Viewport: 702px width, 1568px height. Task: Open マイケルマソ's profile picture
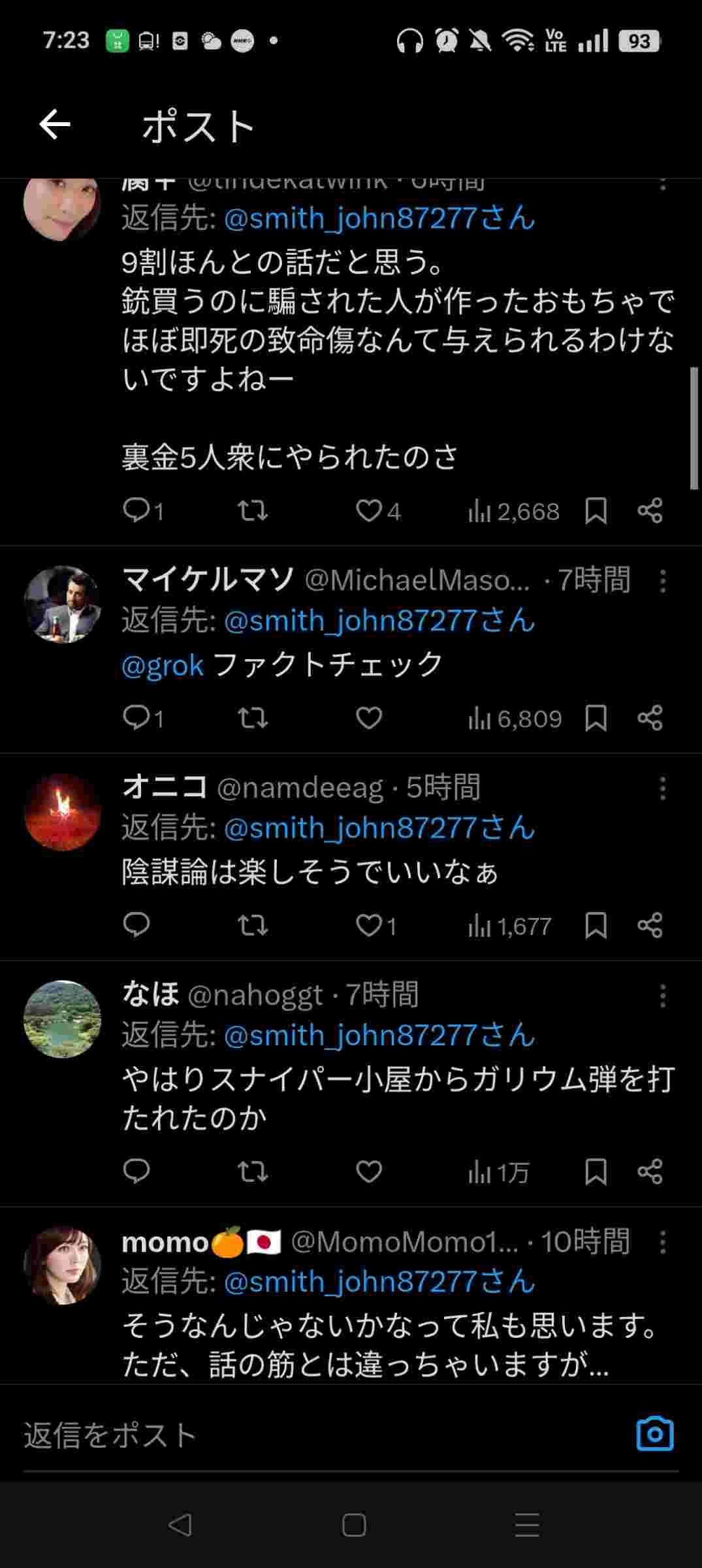(62, 604)
